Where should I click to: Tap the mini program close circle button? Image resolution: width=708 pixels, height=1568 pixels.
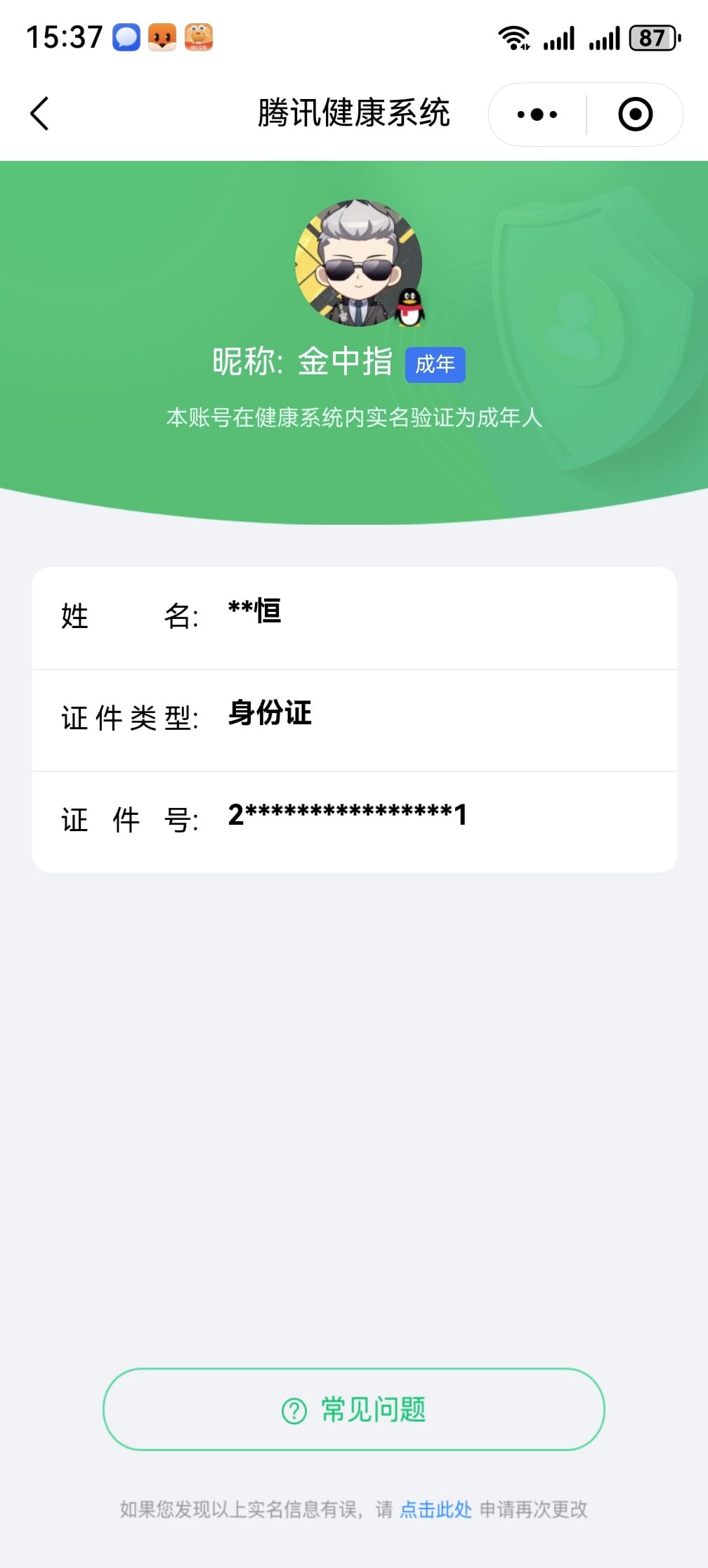tap(634, 114)
